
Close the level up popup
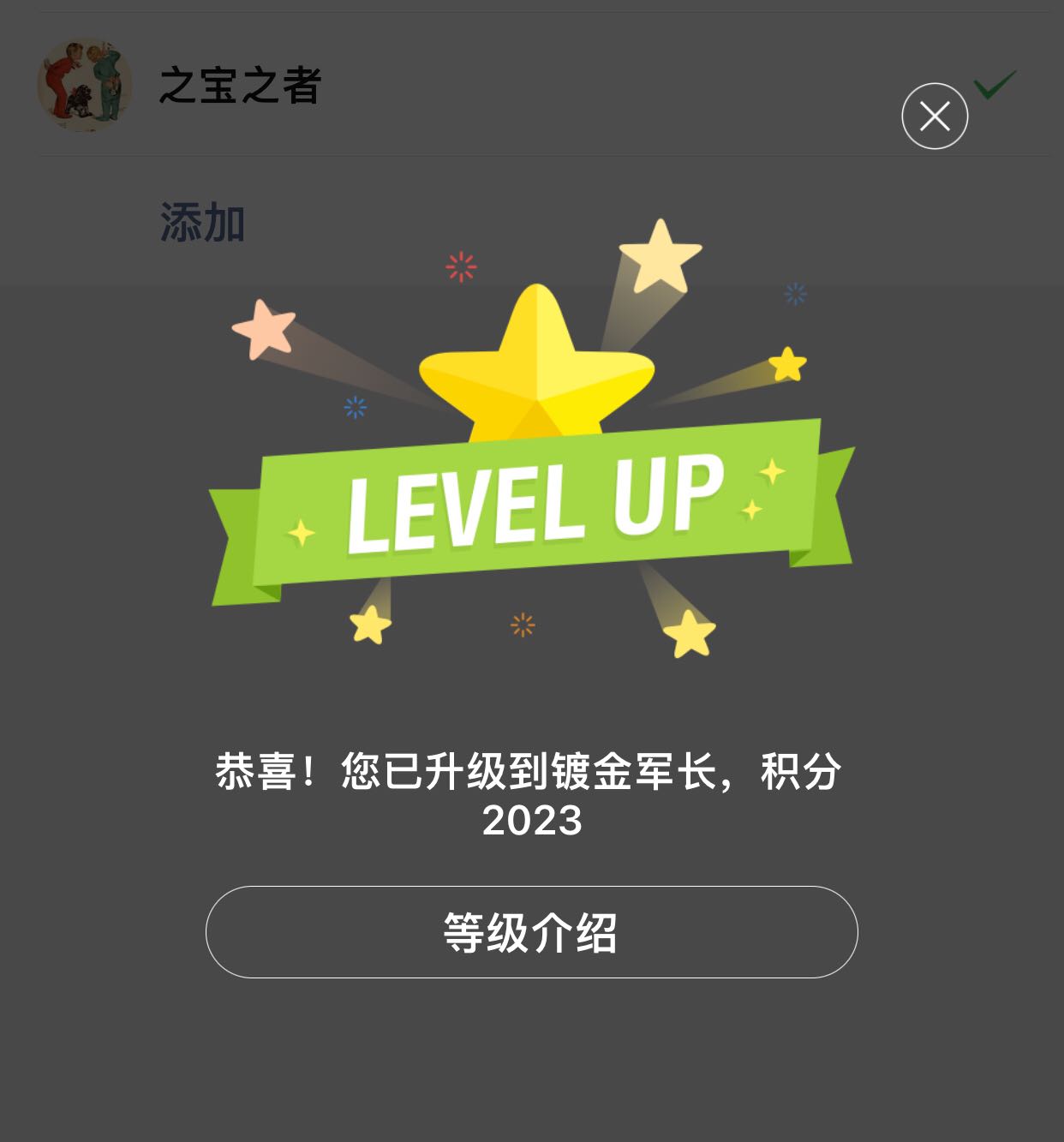935,117
